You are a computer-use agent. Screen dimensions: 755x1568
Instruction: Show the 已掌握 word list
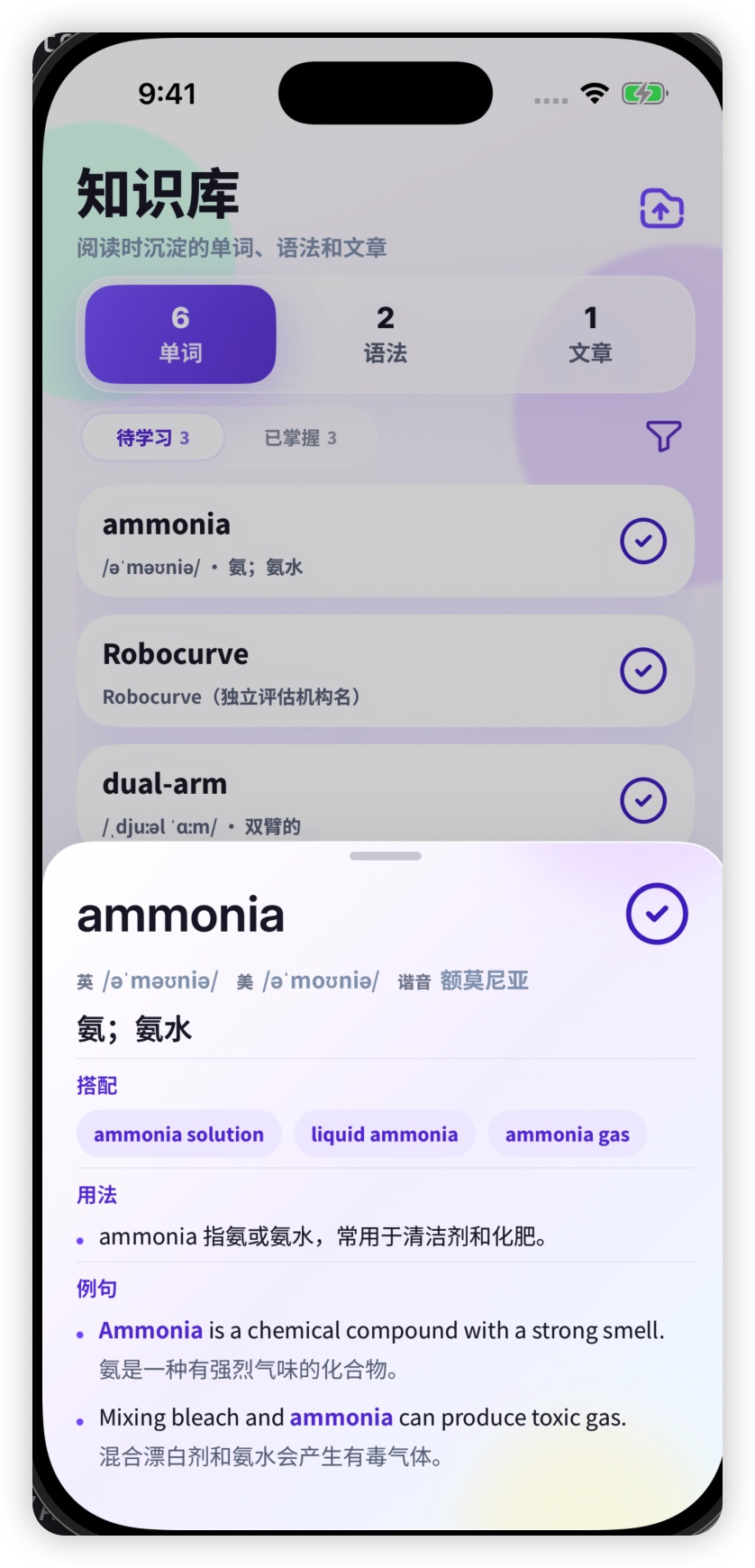coord(300,438)
